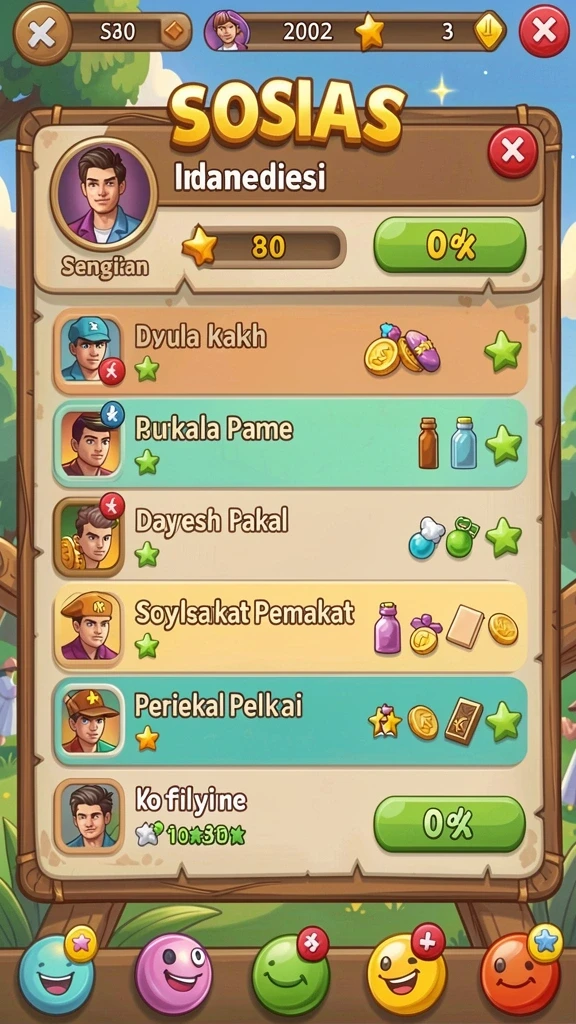Close the SOSIAS panel with the red X
Viewport: 576px width, 1024px height.
tap(513, 152)
